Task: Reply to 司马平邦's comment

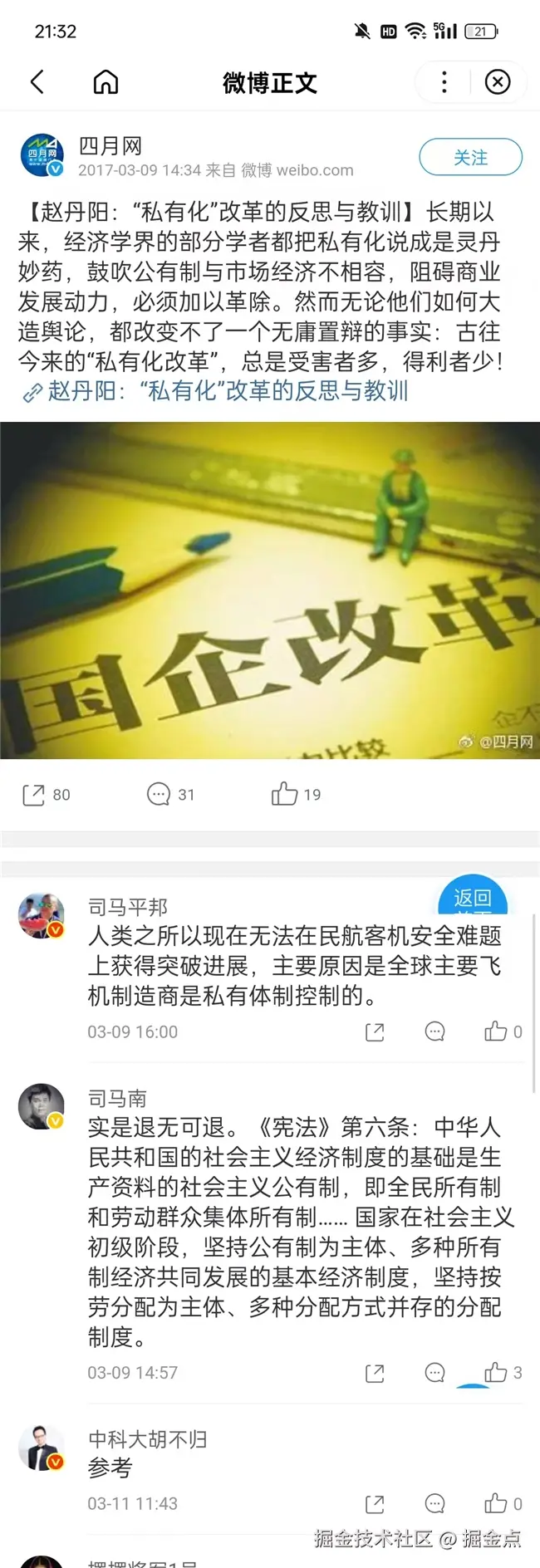Action: point(434,1031)
